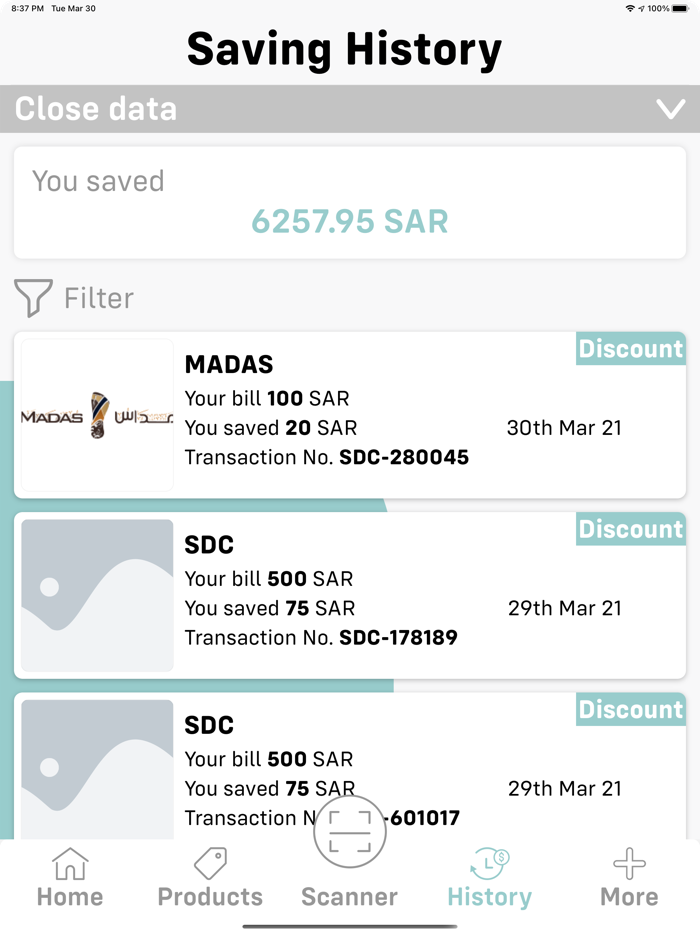
Task: View SDC transaction SDC-178189 details
Action: (350, 594)
